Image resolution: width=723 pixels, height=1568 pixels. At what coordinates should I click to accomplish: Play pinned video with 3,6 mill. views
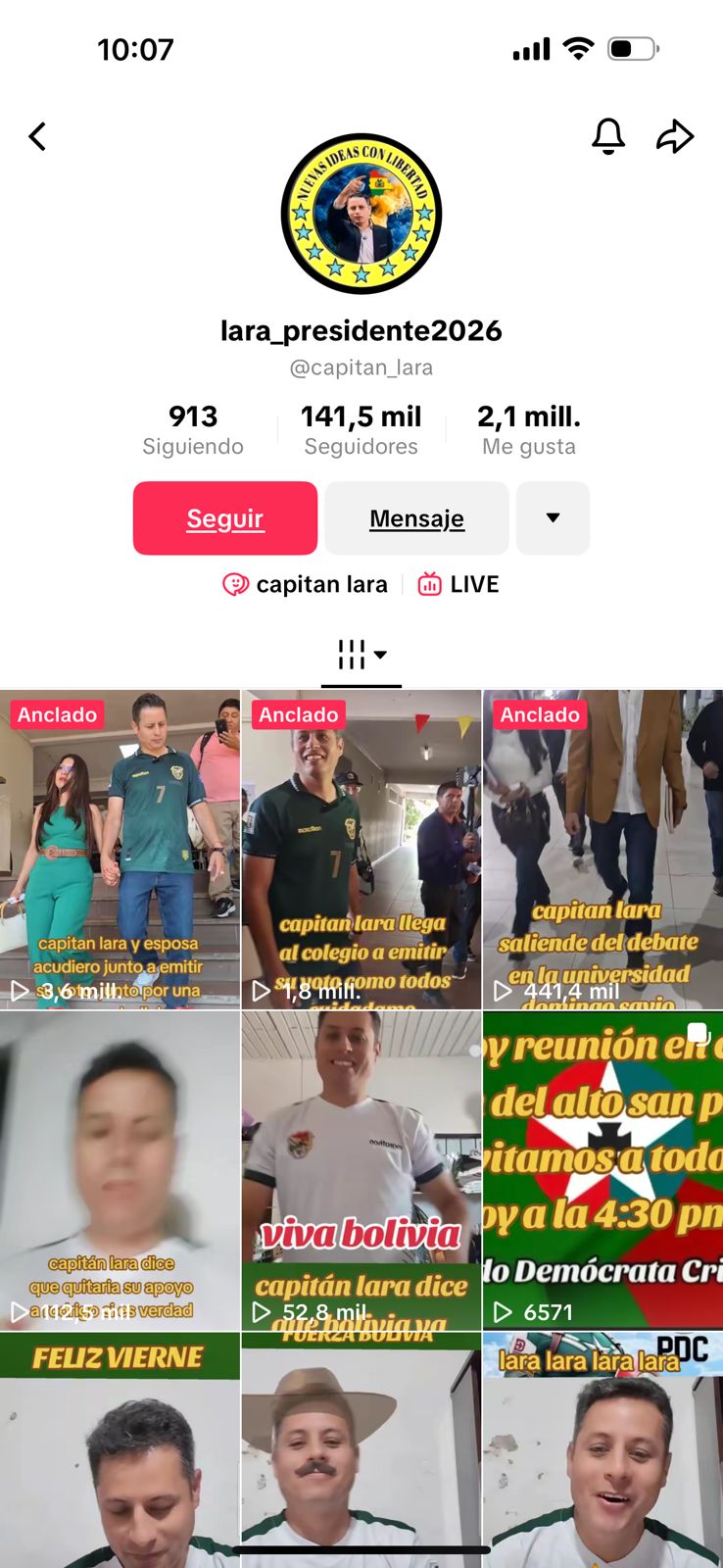pos(120,850)
